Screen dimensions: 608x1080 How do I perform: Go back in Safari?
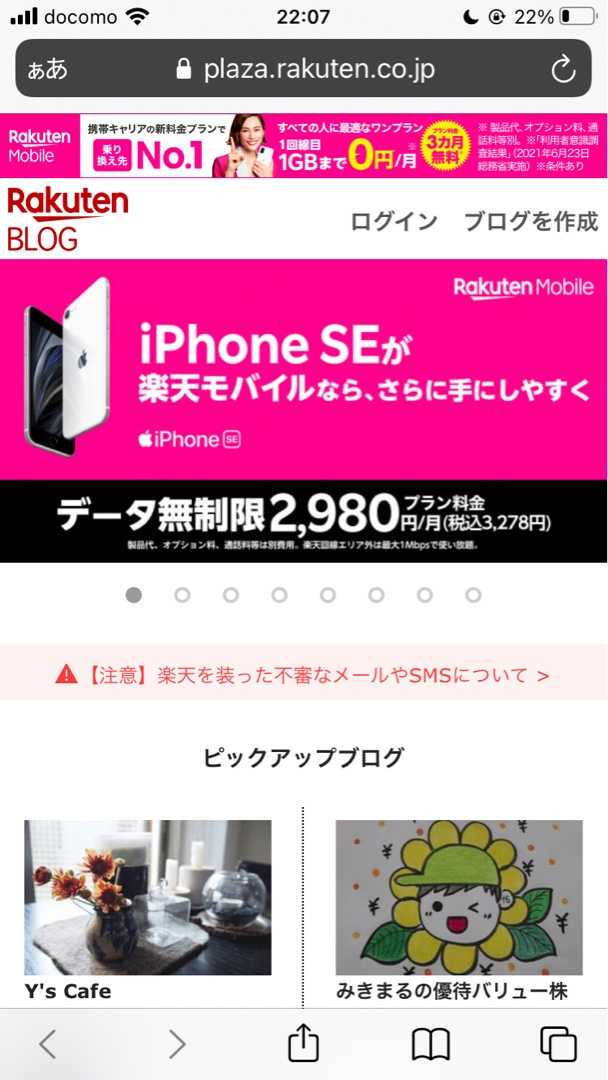47,1044
